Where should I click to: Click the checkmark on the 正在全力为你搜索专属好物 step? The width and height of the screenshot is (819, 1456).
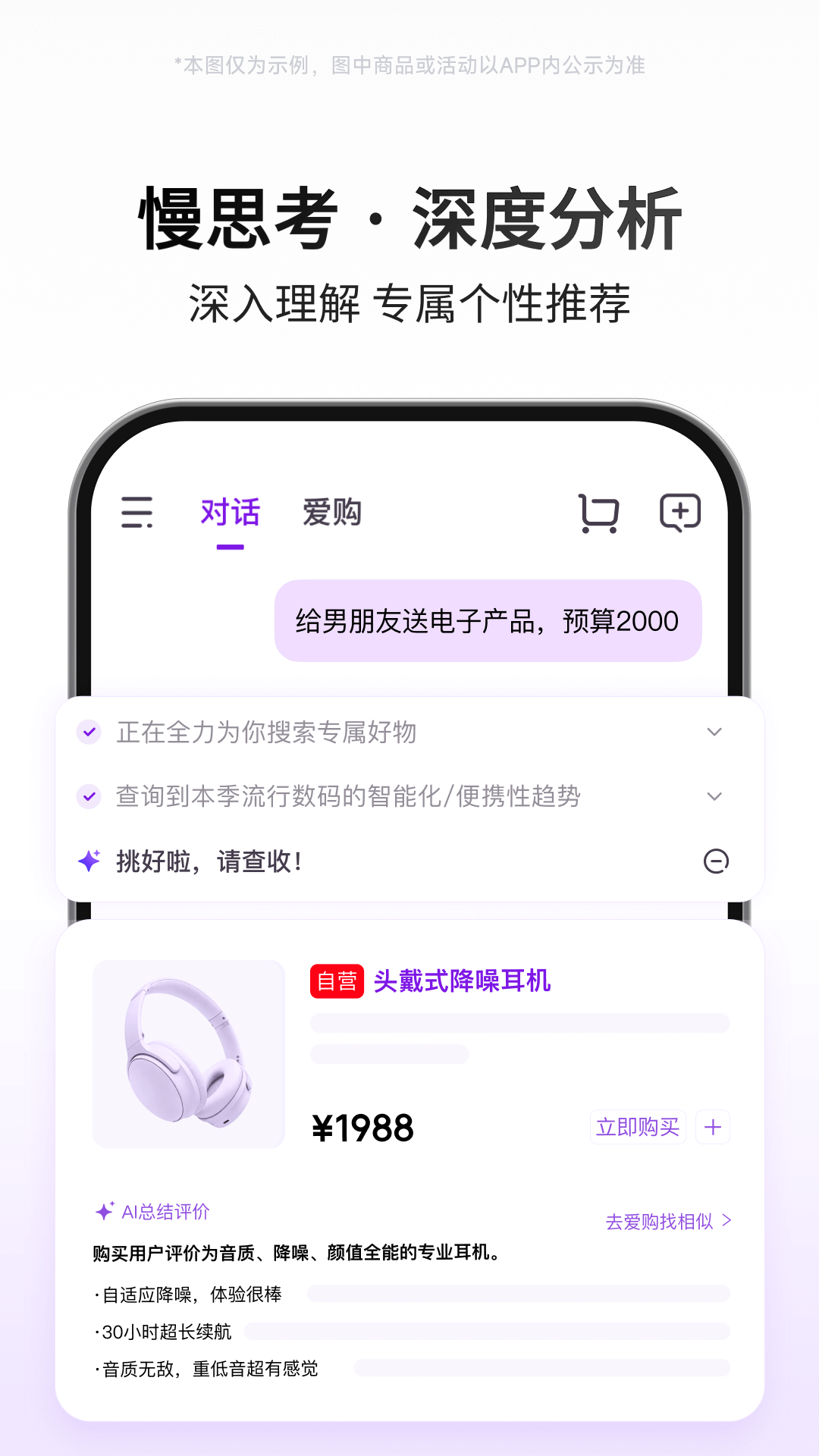coord(89,733)
